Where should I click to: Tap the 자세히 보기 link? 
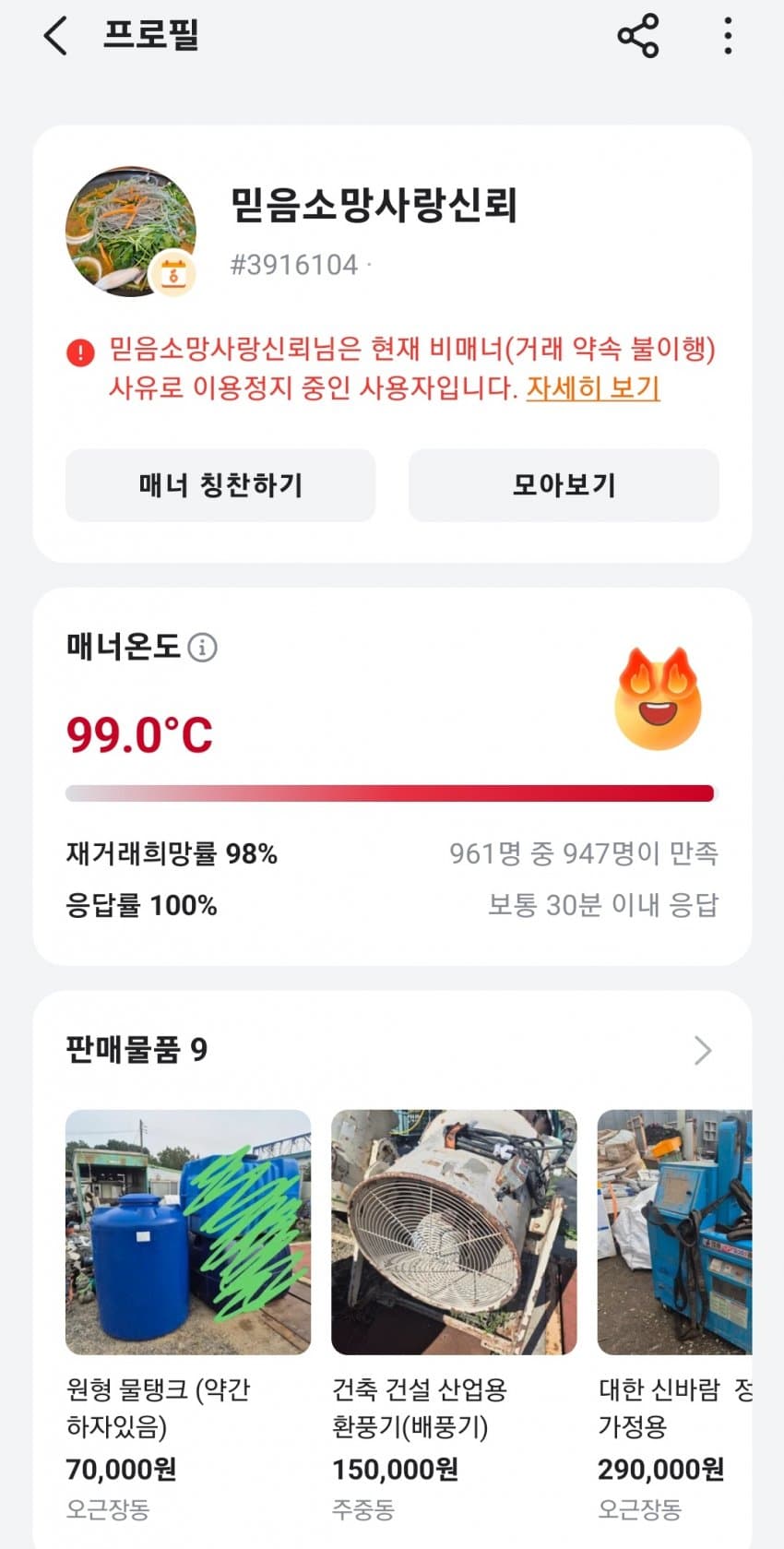[593, 388]
